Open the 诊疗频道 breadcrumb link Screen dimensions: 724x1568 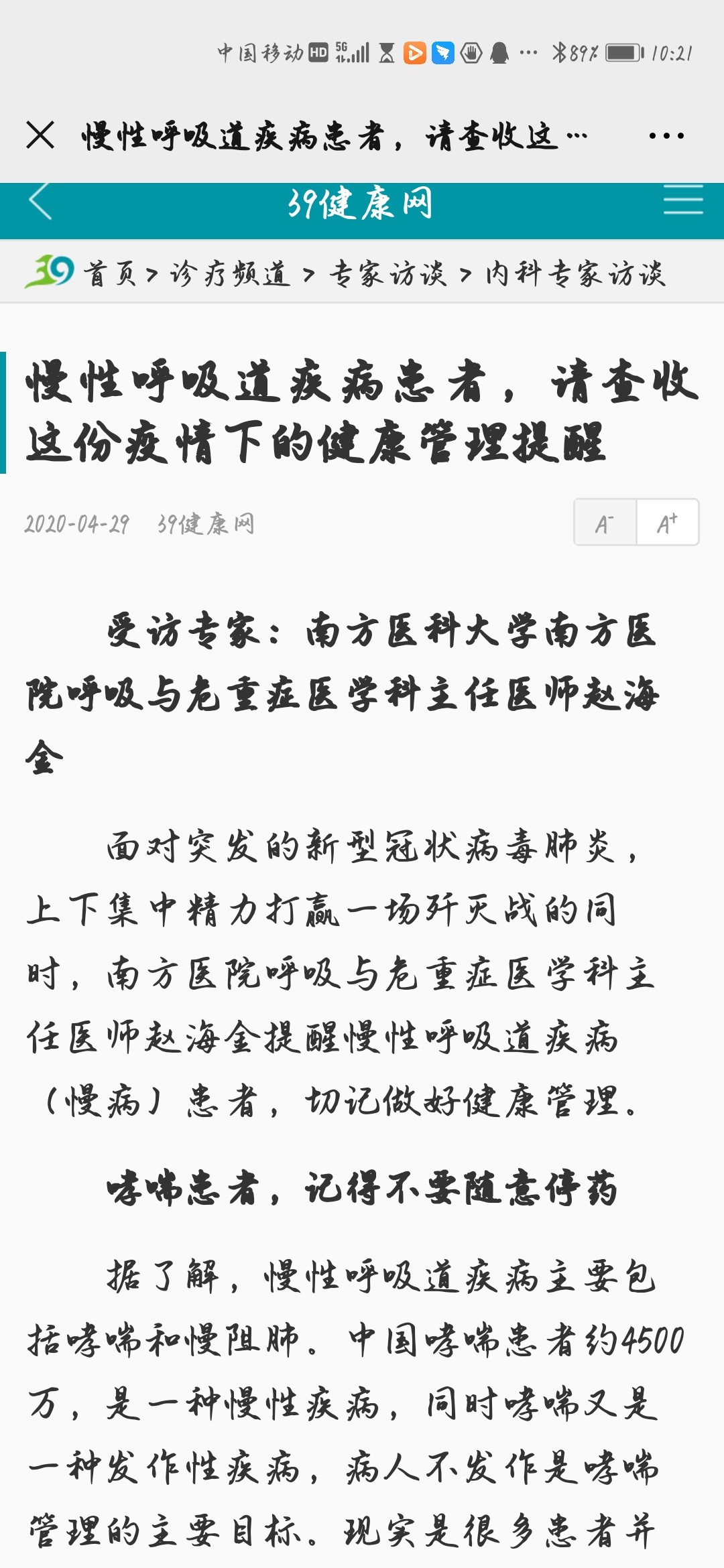pyautogui.click(x=230, y=274)
